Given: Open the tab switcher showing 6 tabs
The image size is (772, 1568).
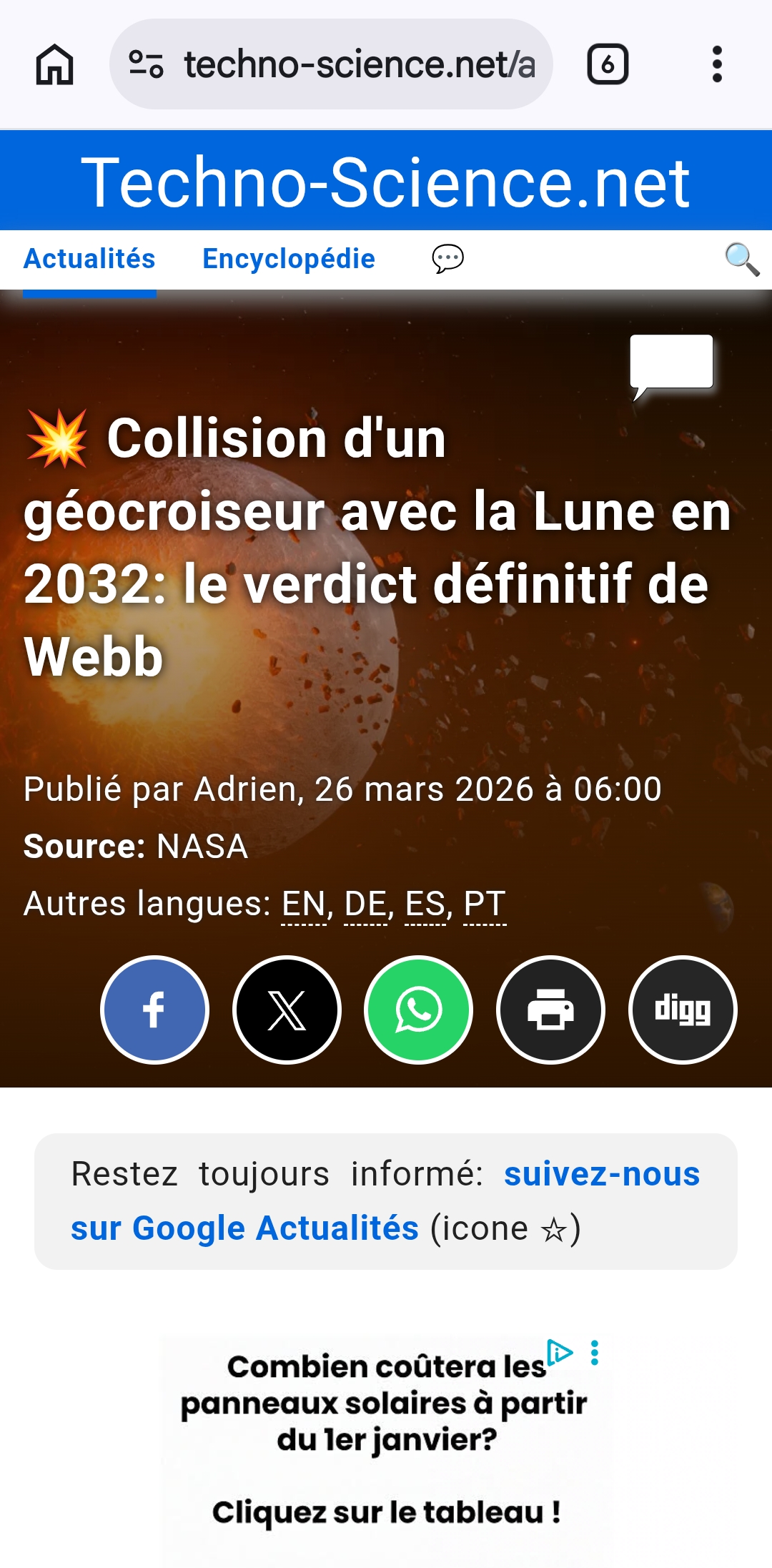Looking at the screenshot, I should (x=607, y=64).
